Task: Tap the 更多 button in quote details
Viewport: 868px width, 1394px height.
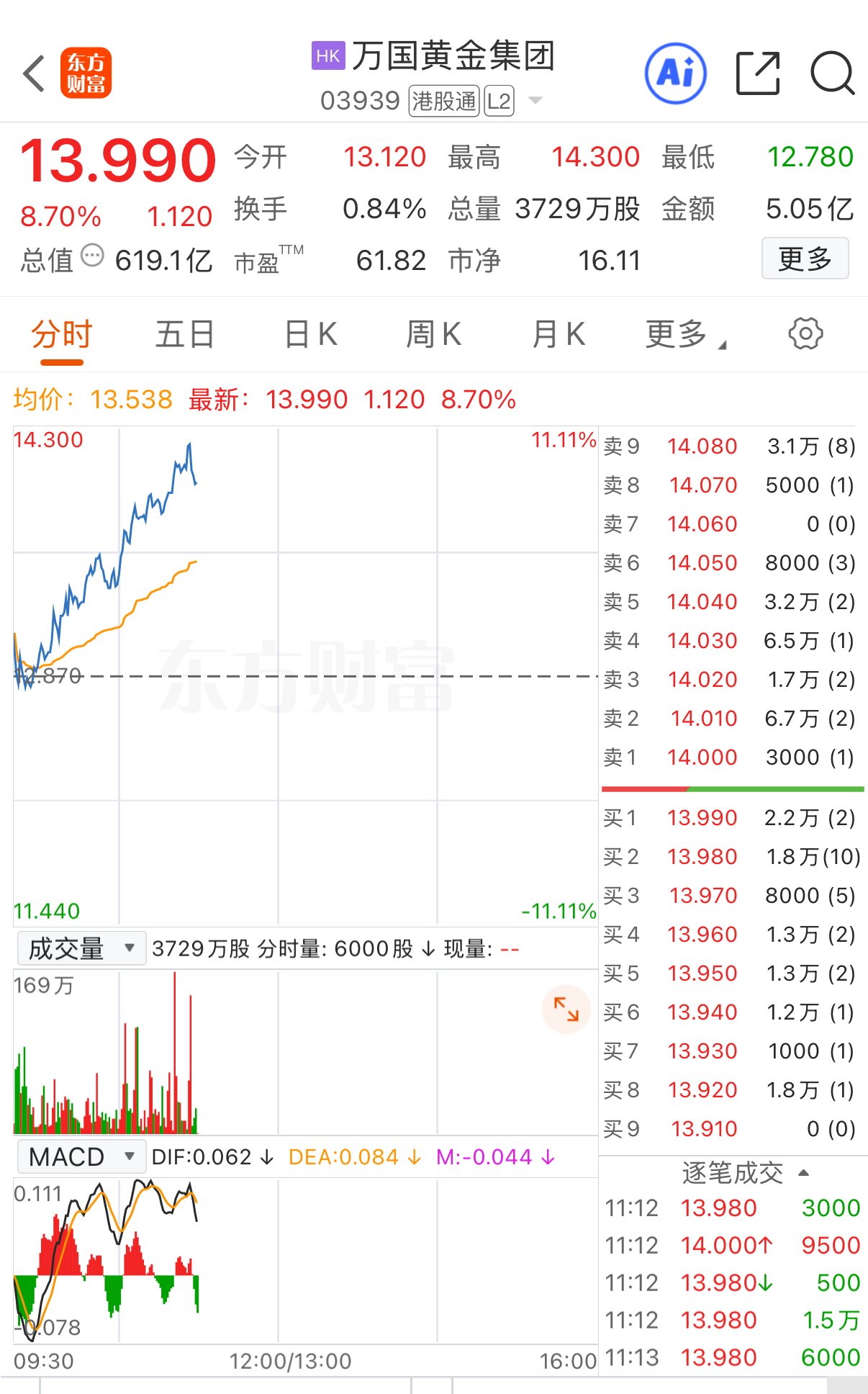Action: pyautogui.click(x=805, y=258)
